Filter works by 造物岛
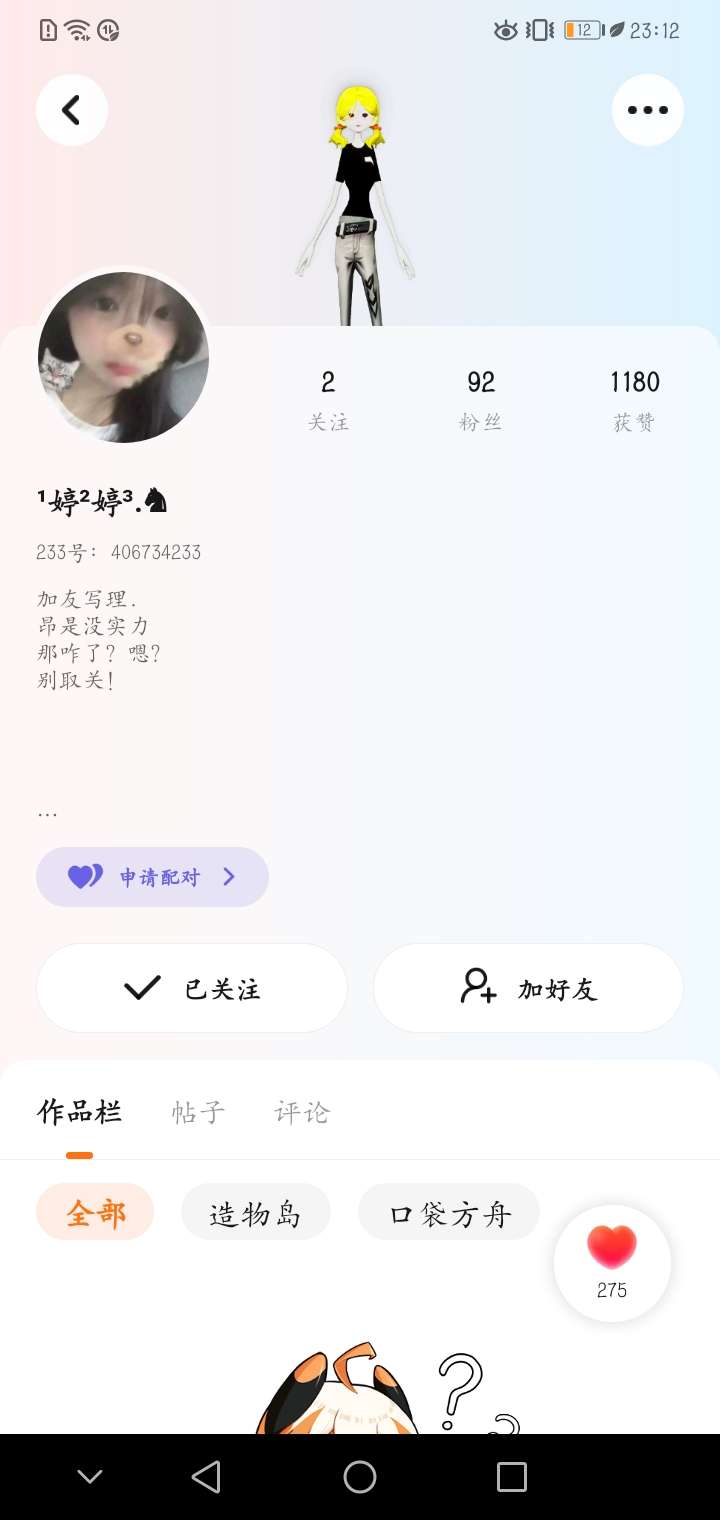Image resolution: width=720 pixels, height=1520 pixels. click(255, 1212)
